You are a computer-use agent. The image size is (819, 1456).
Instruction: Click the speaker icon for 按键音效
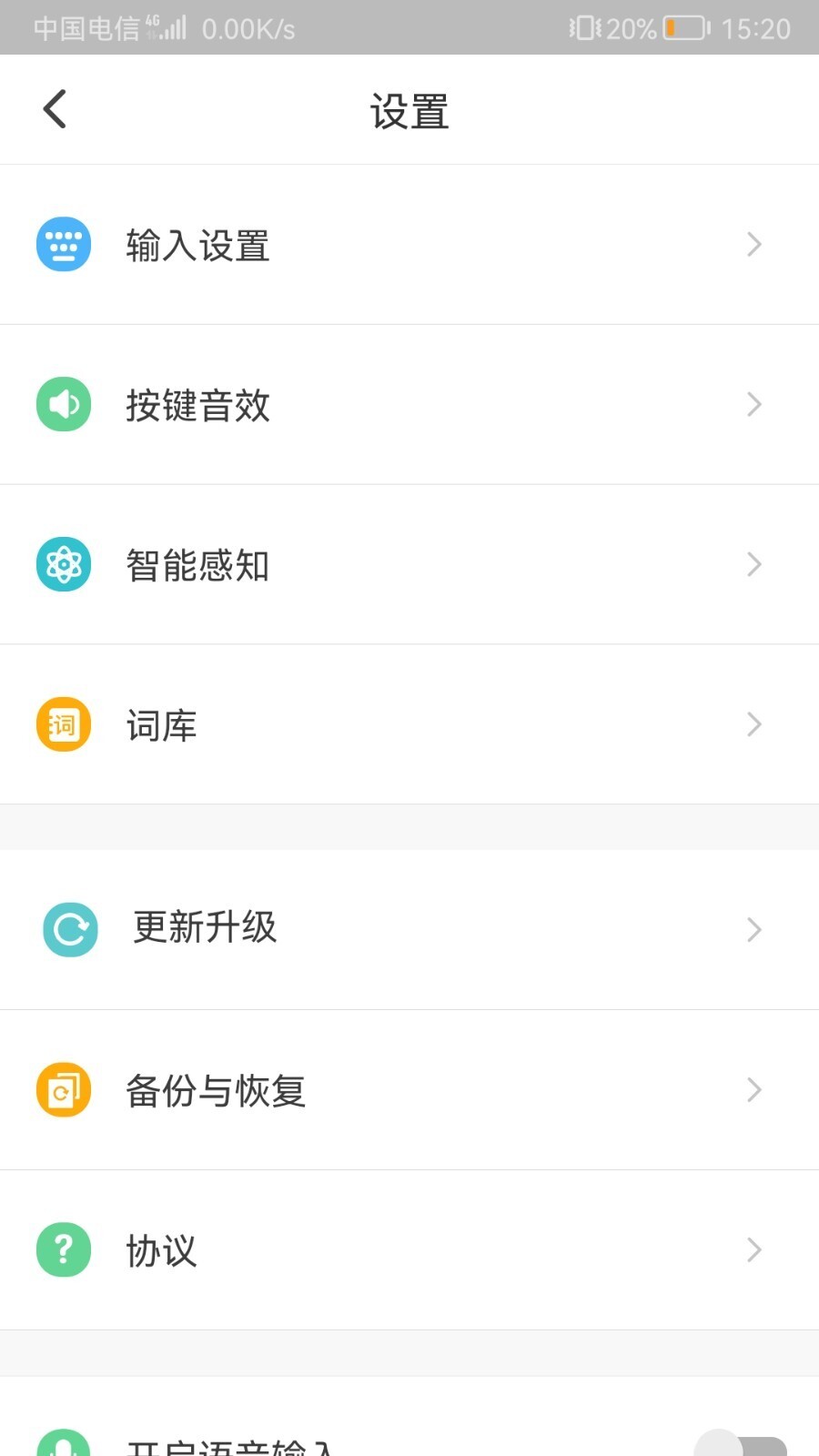click(62, 403)
